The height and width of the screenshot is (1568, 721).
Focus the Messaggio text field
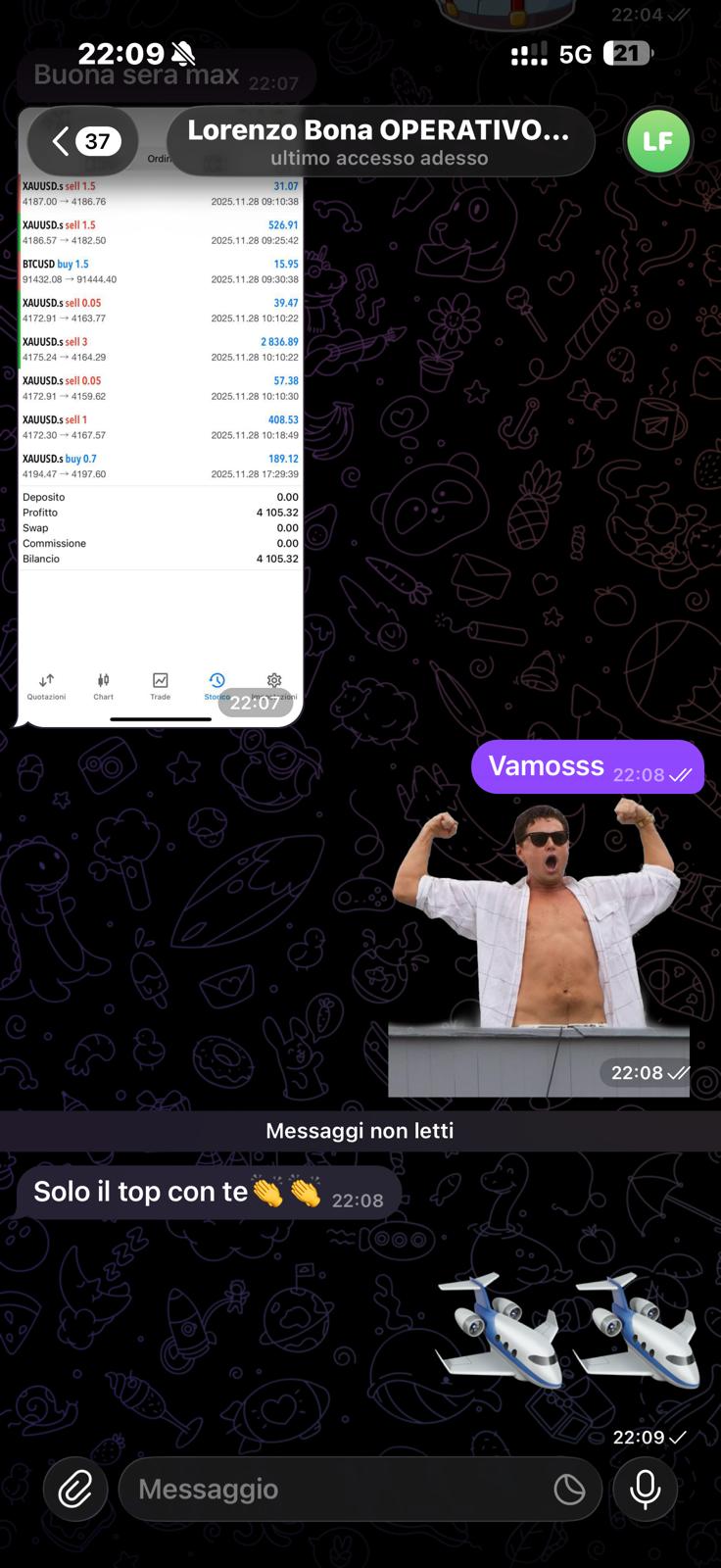pyautogui.click(x=333, y=1489)
